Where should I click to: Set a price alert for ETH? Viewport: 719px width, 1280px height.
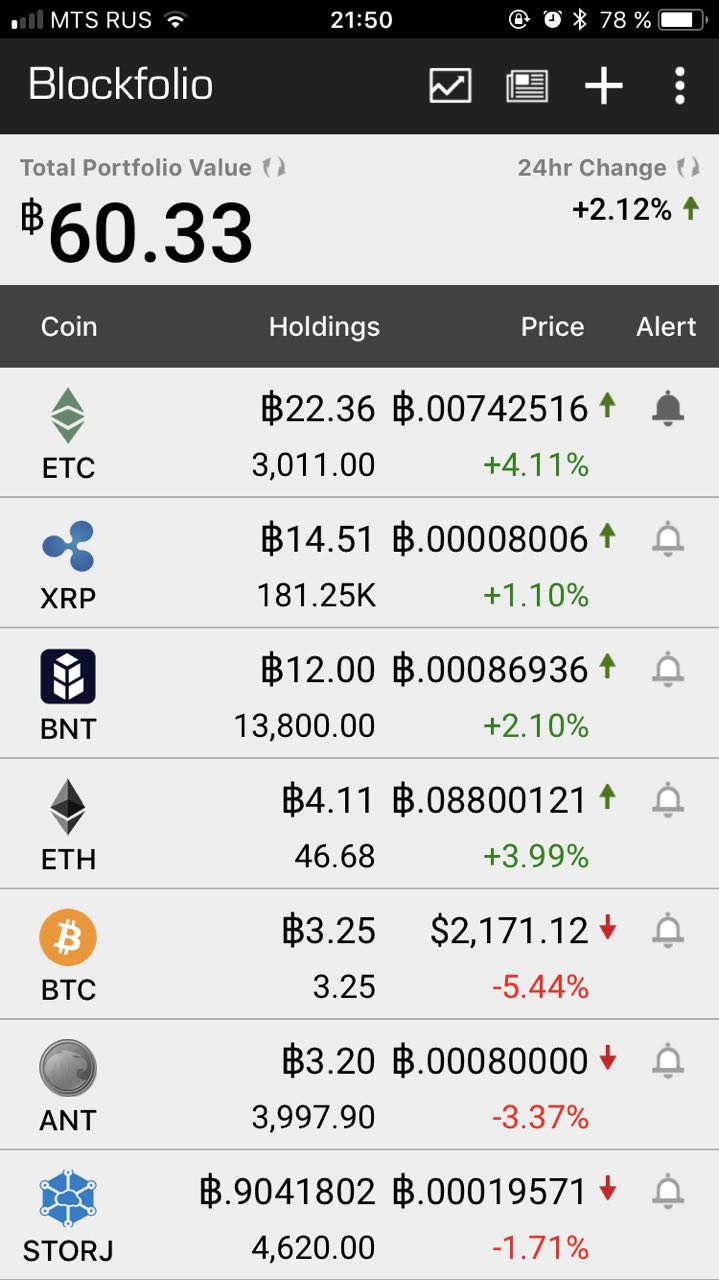click(668, 800)
